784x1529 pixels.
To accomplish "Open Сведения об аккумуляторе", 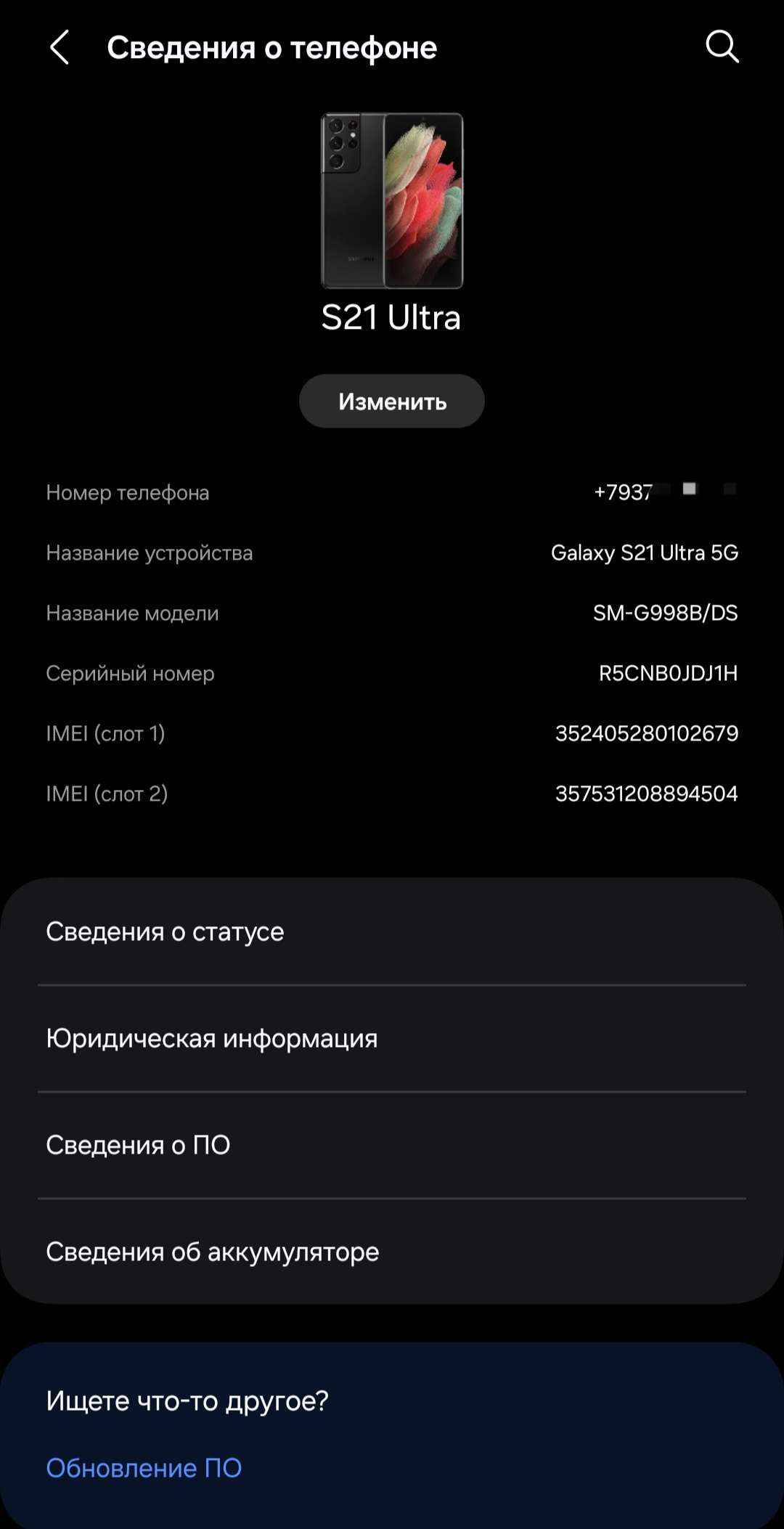I will pos(392,1252).
